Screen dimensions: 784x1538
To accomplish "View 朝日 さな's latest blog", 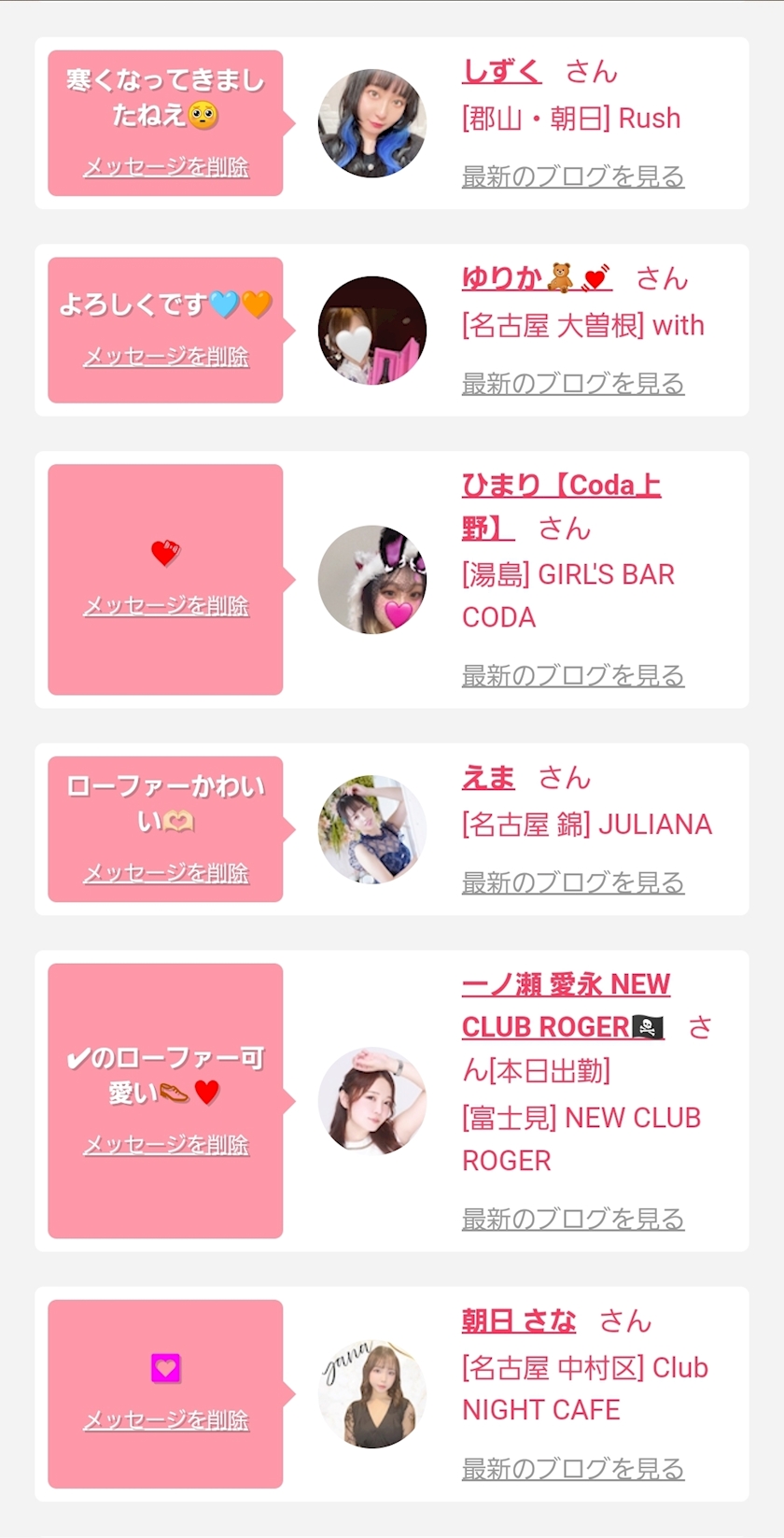I will pos(573,1469).
